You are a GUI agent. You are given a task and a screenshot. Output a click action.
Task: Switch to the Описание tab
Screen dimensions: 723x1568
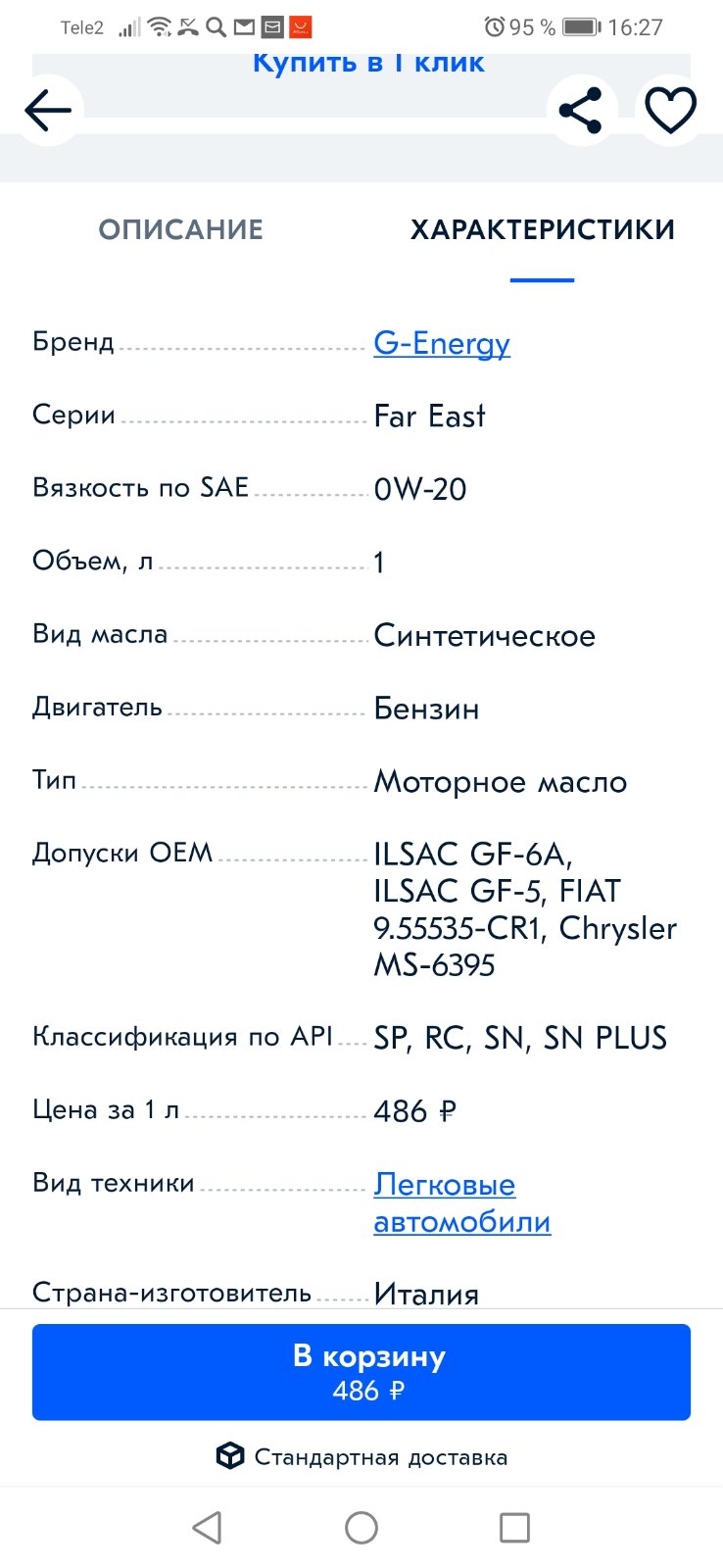181,229
